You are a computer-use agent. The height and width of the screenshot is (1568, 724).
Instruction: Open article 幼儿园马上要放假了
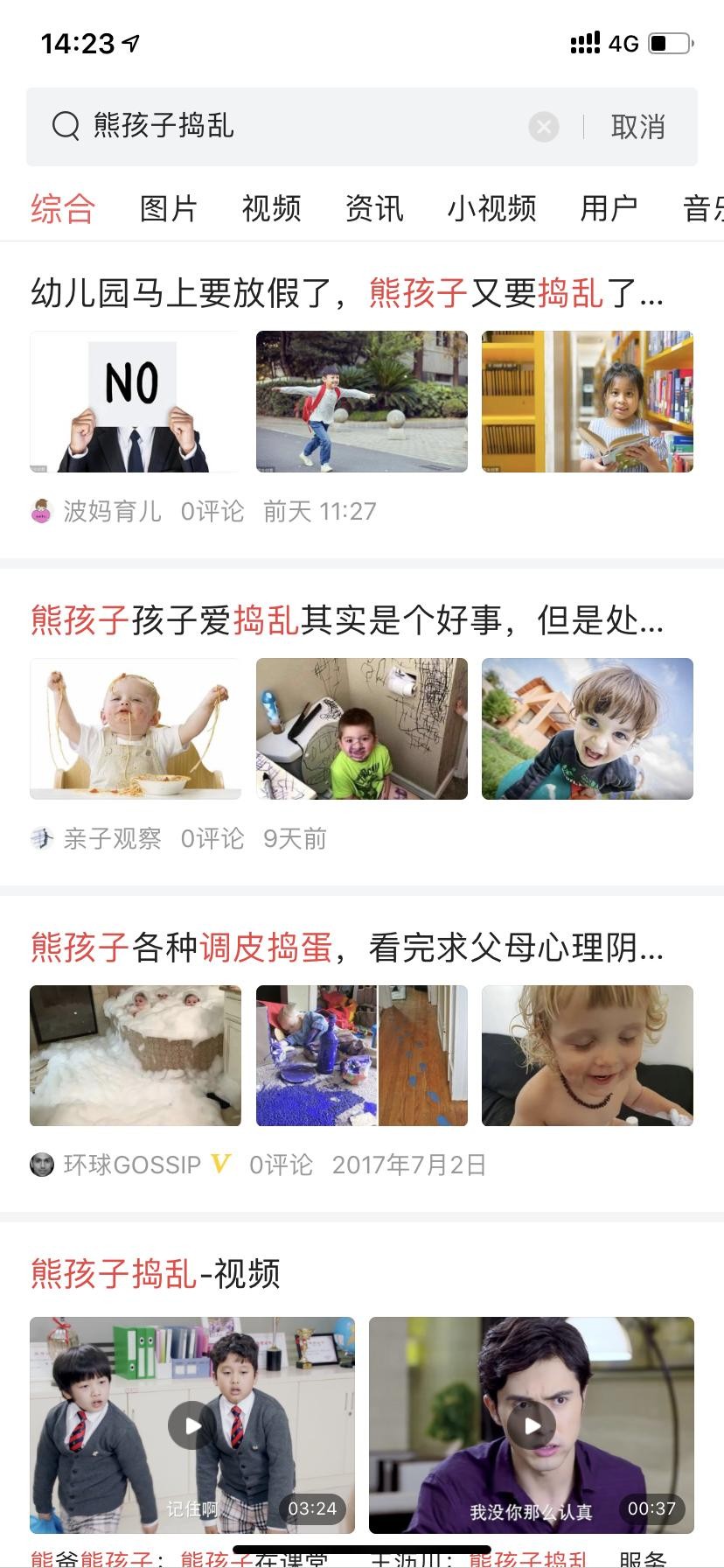coord(346,292)
